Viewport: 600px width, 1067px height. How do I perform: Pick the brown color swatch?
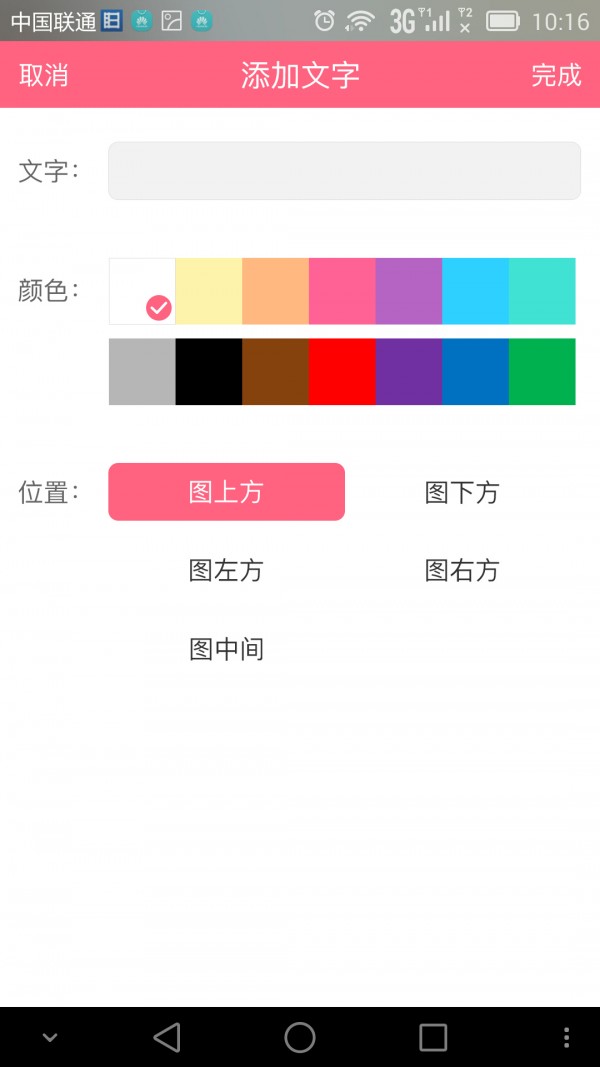point(275,372)
